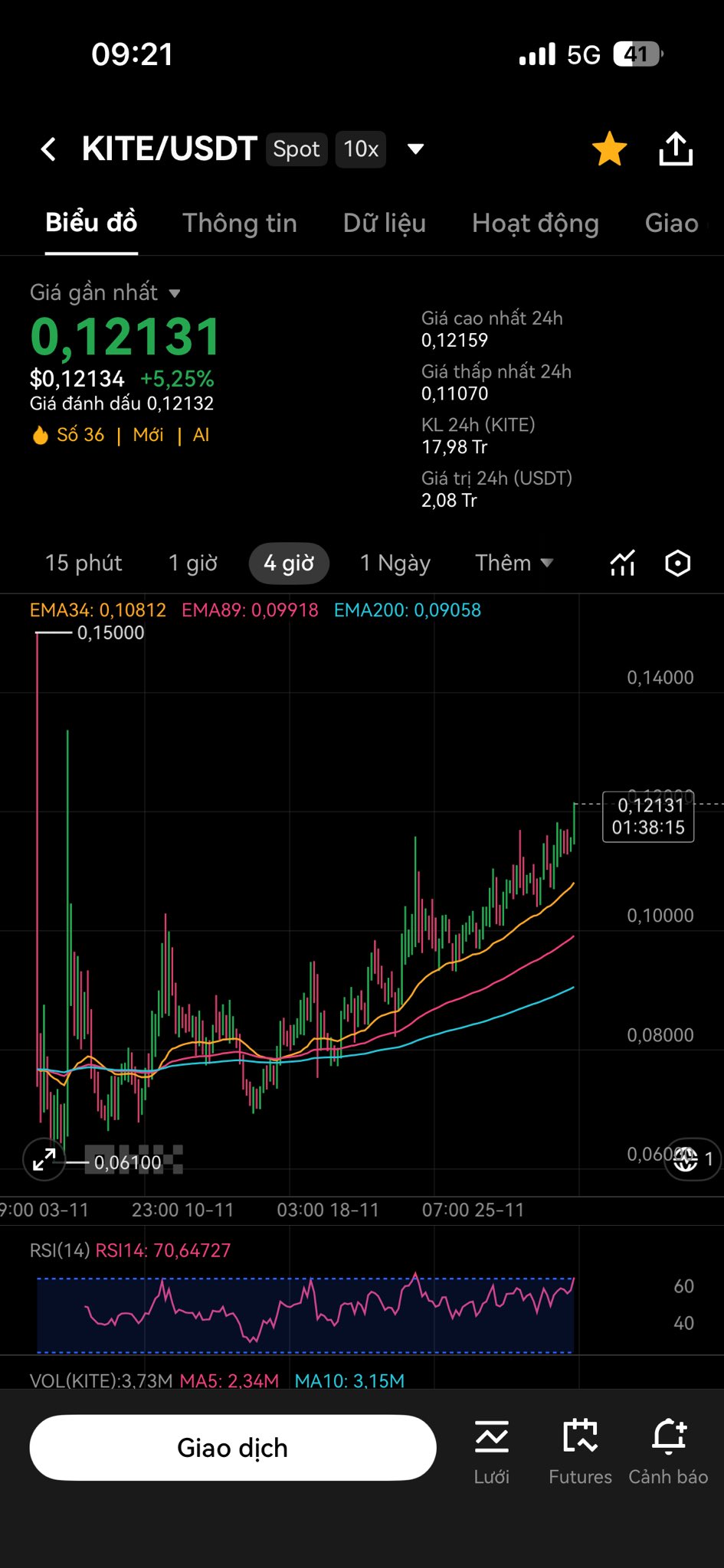The height and width of the screenshot is (1568, 724).
Task: Go to Futures trading
Action: (x=580, y=1451)
